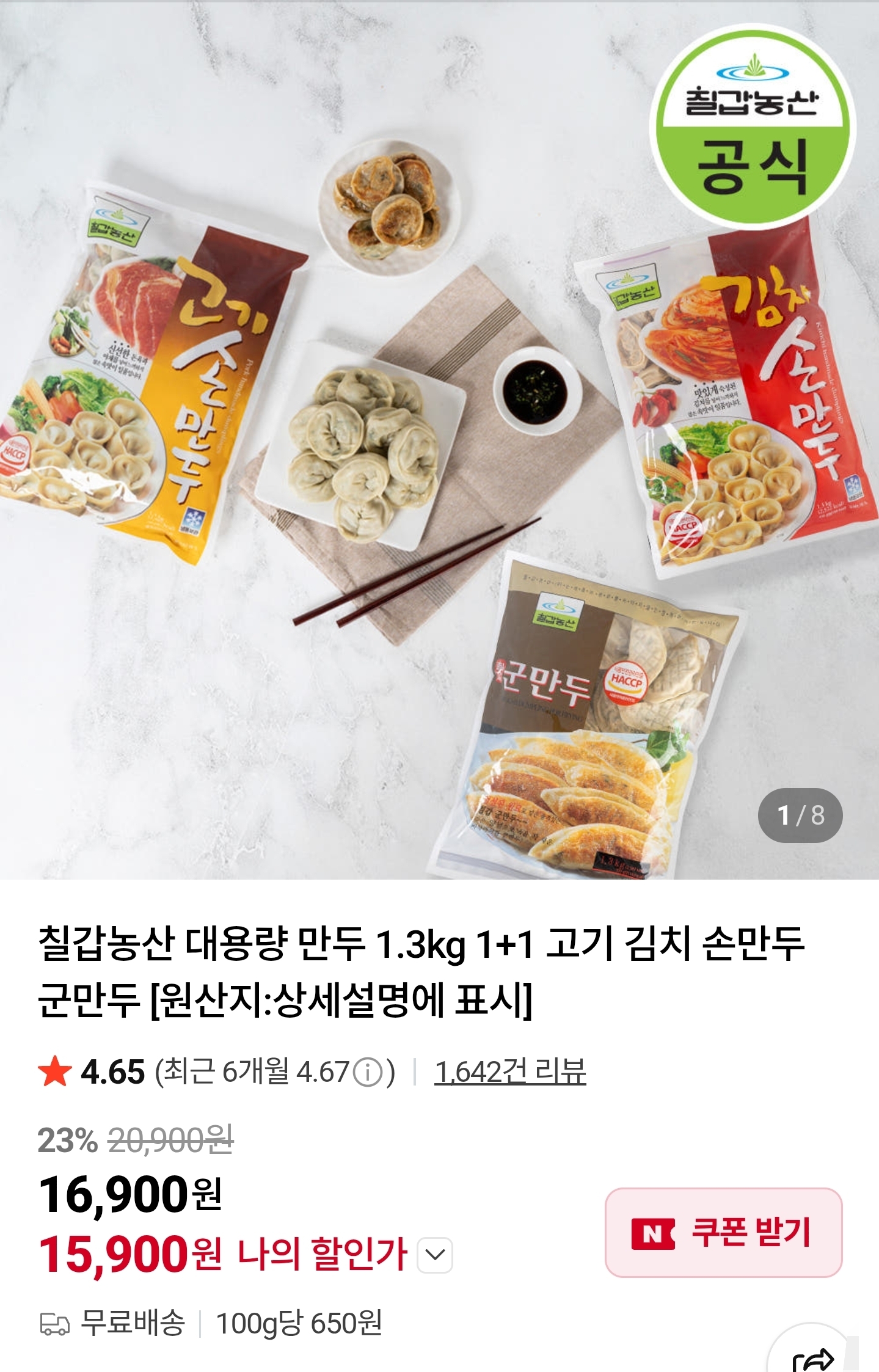
Task: Tap the 쿠폰 받기 button
Action: (723, 1232)
